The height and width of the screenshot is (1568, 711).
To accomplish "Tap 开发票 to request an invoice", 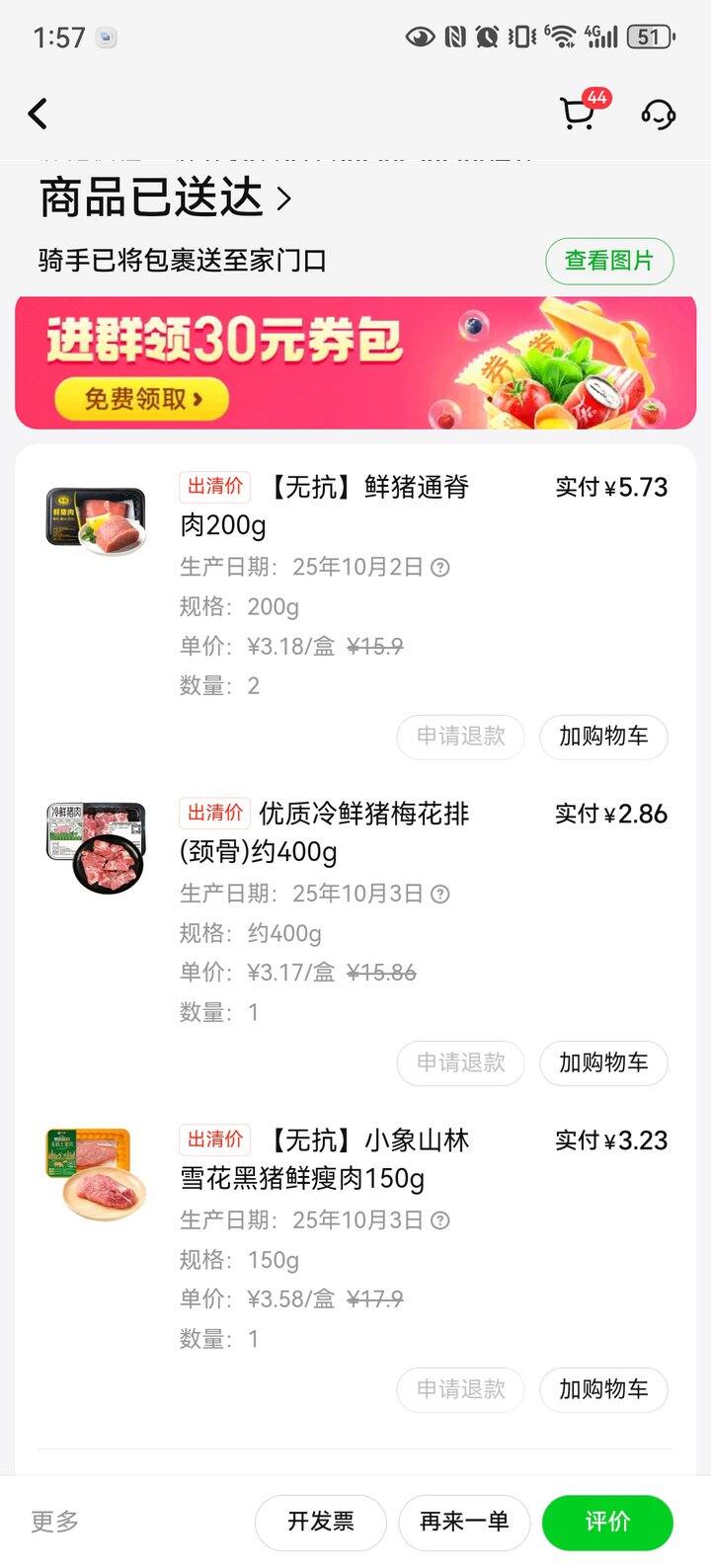I will [318, 1522].
